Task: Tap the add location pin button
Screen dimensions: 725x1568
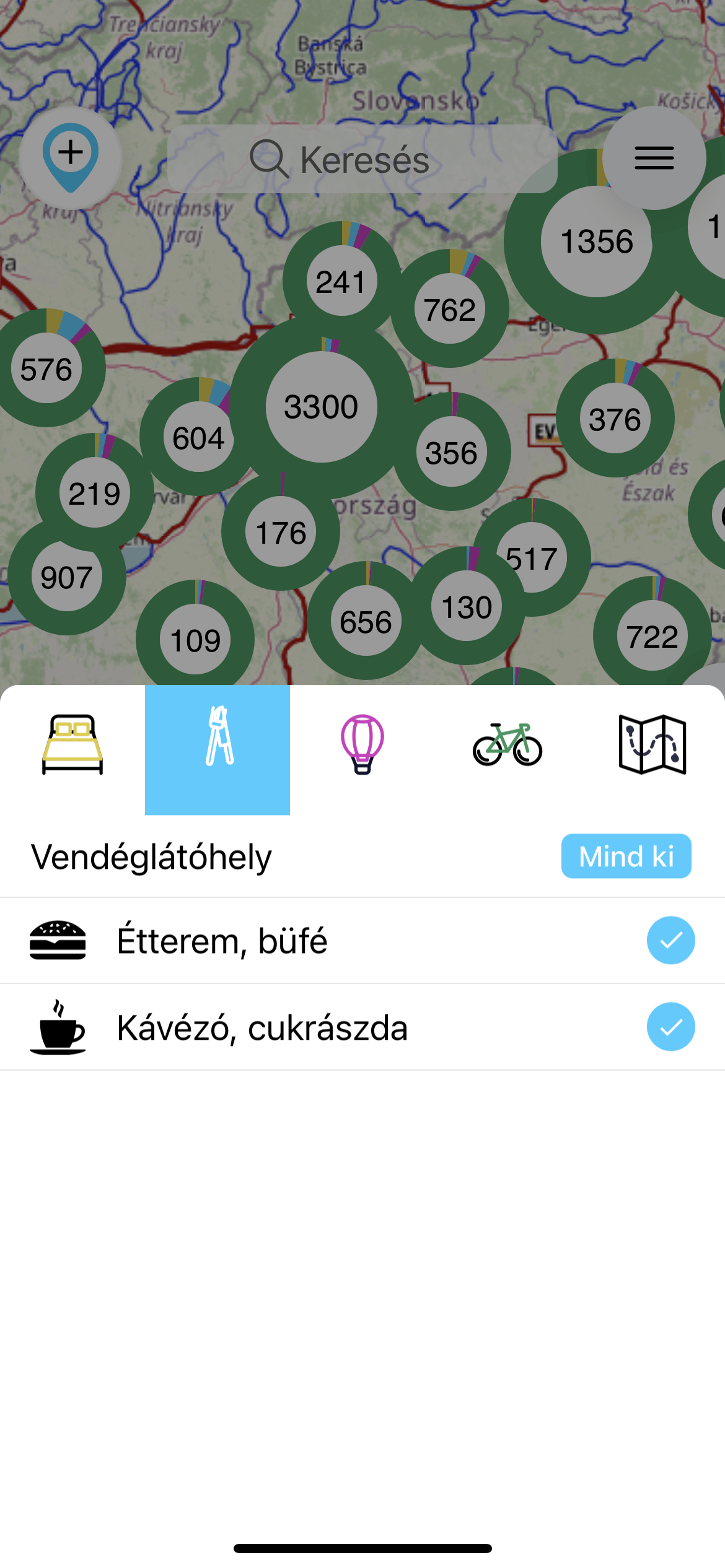Action: [71, 158]
